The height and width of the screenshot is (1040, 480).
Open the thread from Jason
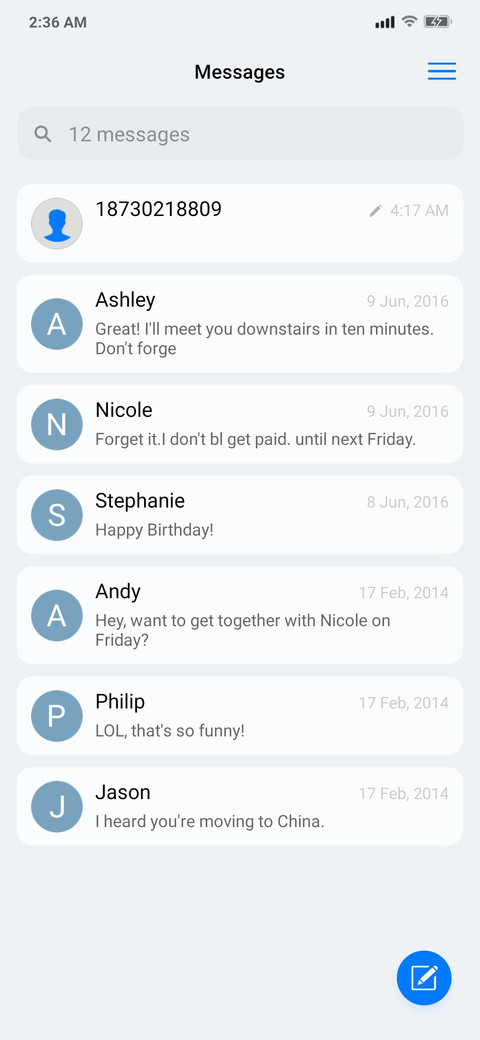240,807
